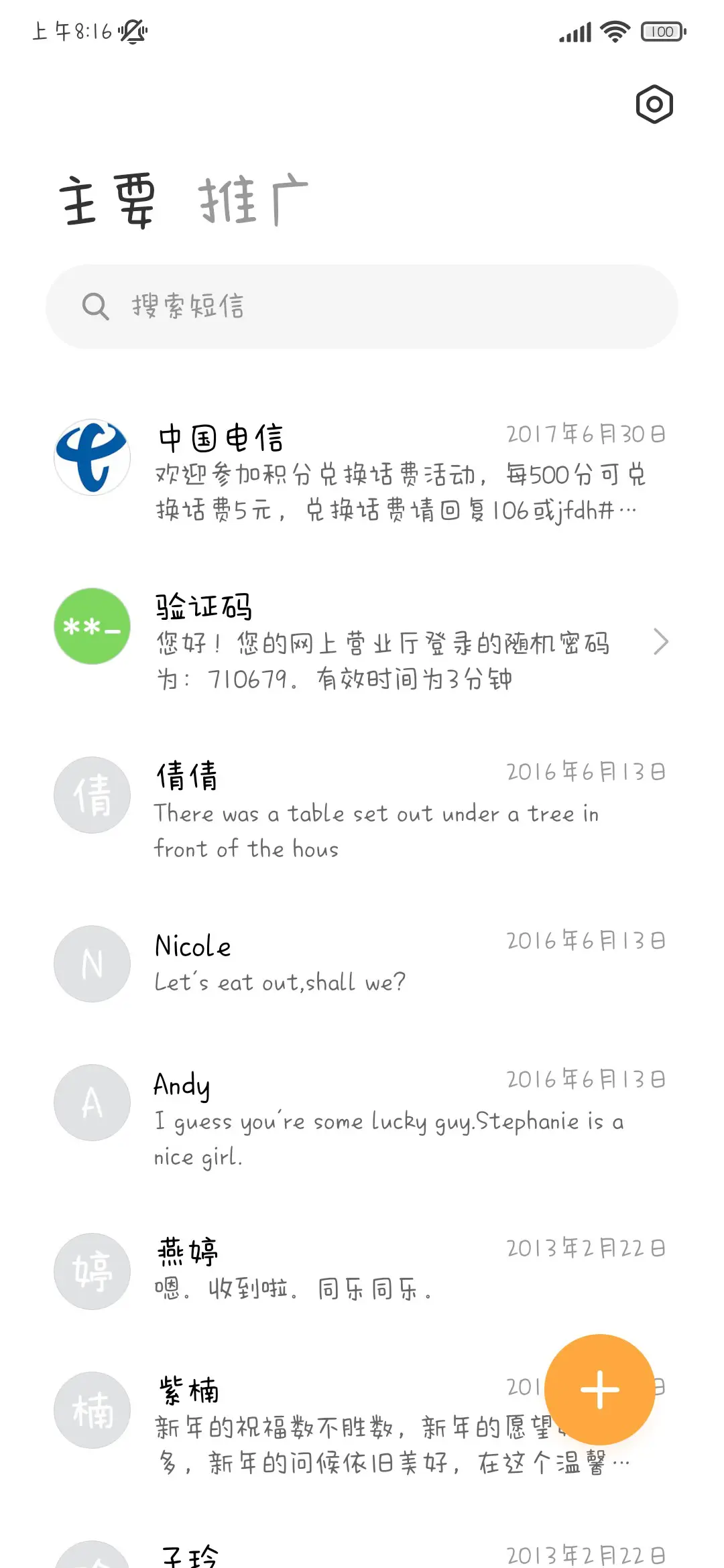Tap the battery indicator in status bar
Image resolution: width=724 pixels, height=1568 pixels.
(x=662, y=31)
